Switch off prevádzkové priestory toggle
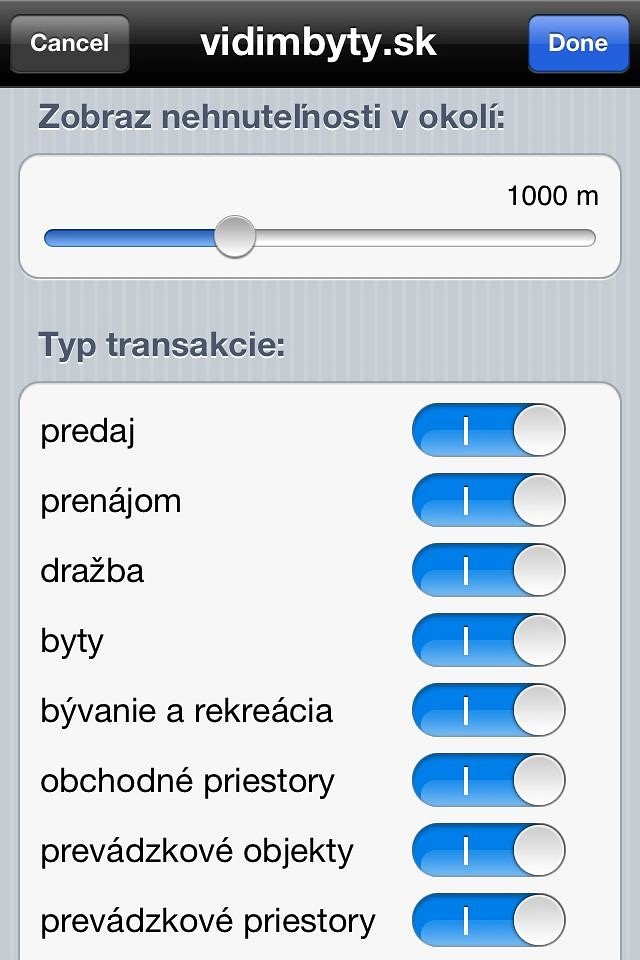The image size is (640, 960). [x=489, y=921]
